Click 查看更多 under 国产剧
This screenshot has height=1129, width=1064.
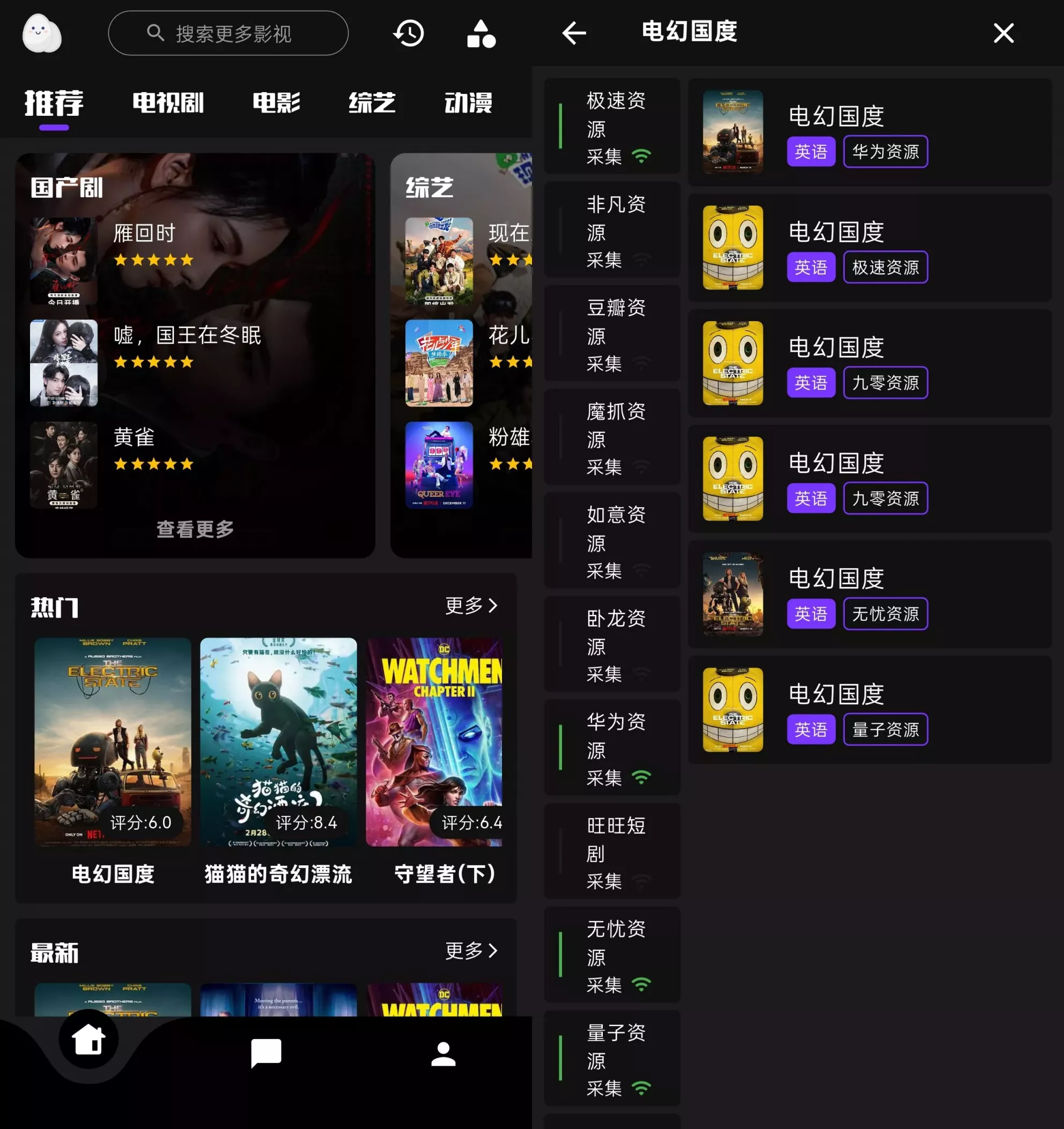click(x=194, y=528)
